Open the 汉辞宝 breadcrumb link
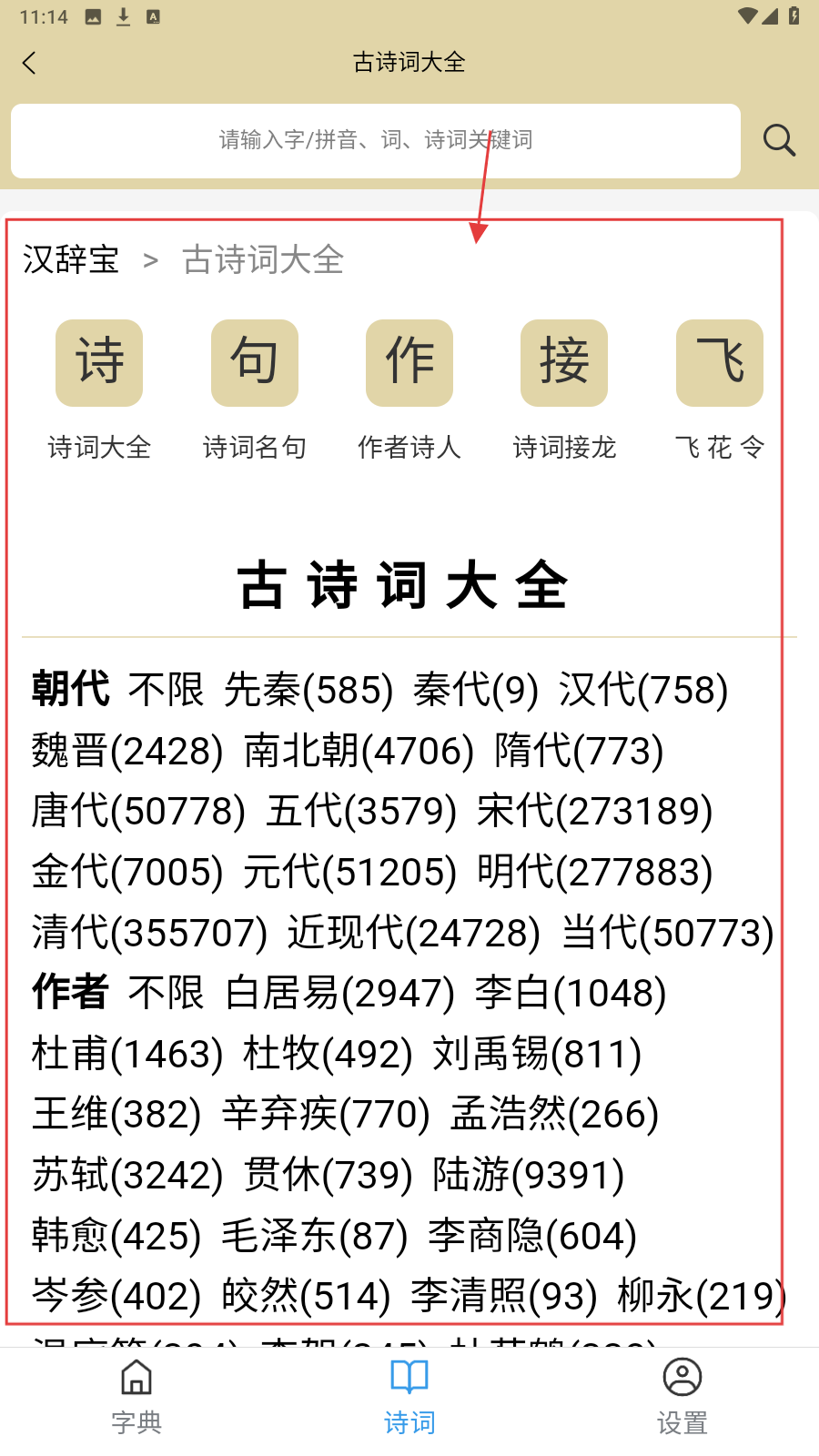The width and height of the screenshot is (819, 1456). click(71, 260)
